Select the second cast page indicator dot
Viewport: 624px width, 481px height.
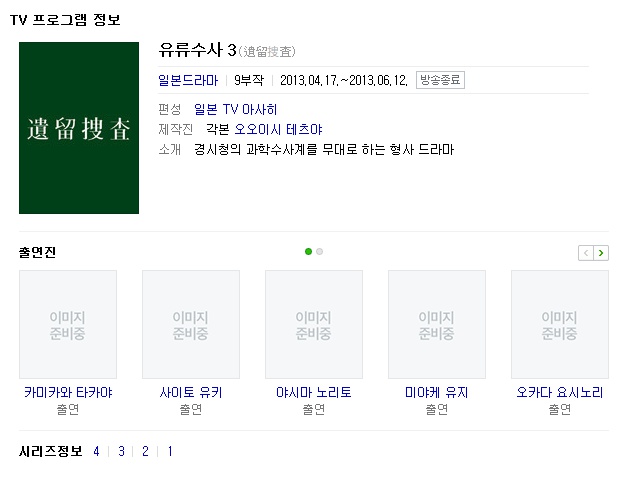coord(319,252)
